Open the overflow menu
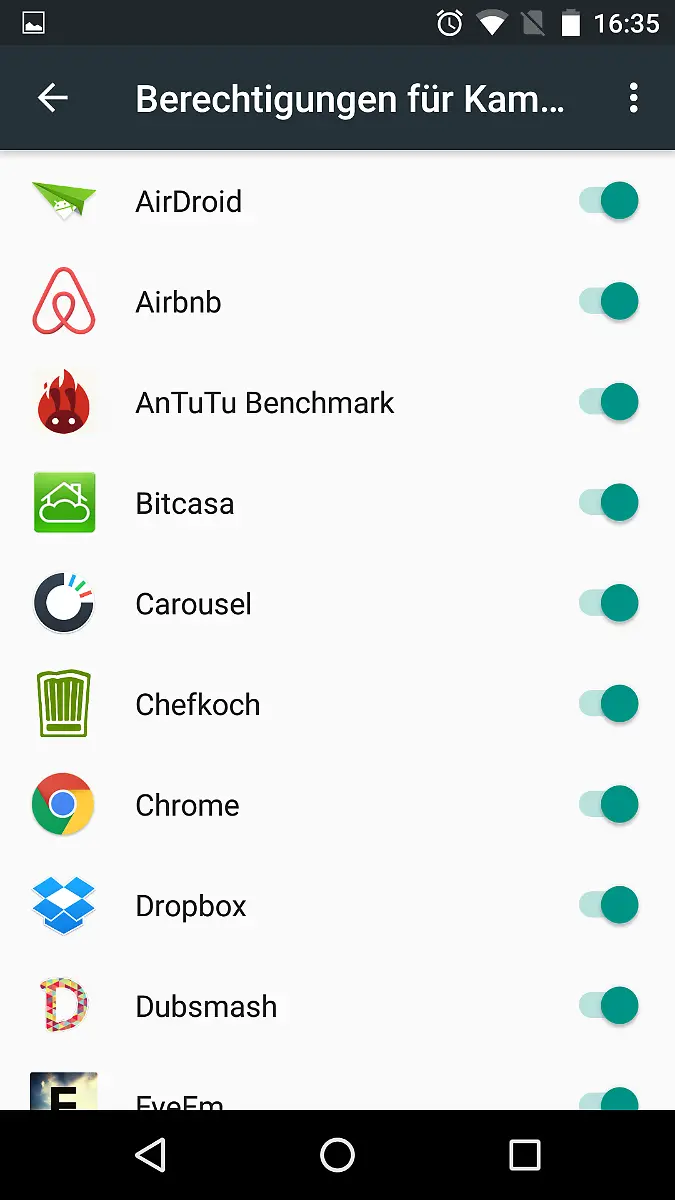This screenshot has height=1200, width=675. (x=633, y=98)
